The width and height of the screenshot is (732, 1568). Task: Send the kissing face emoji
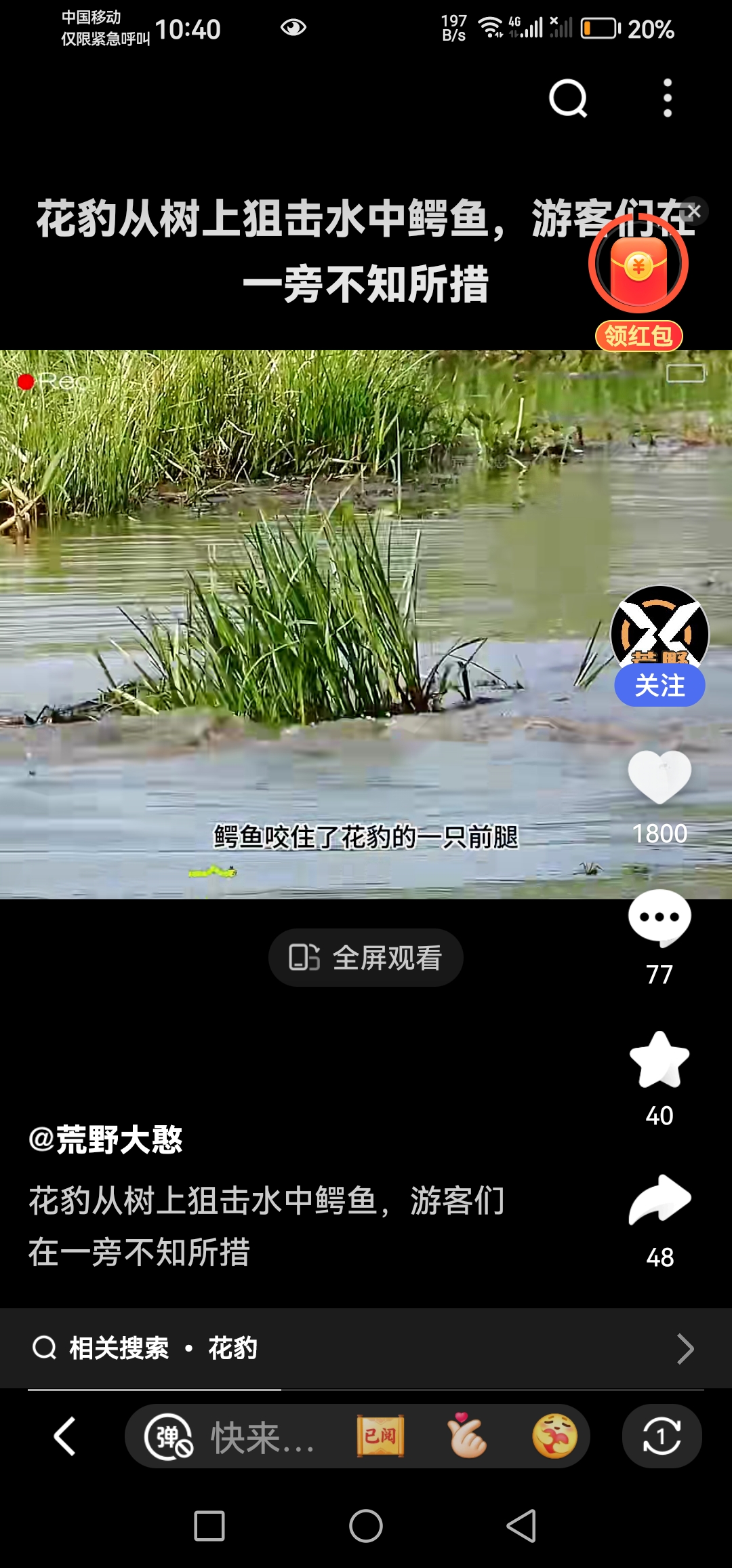coord(555,1436)
